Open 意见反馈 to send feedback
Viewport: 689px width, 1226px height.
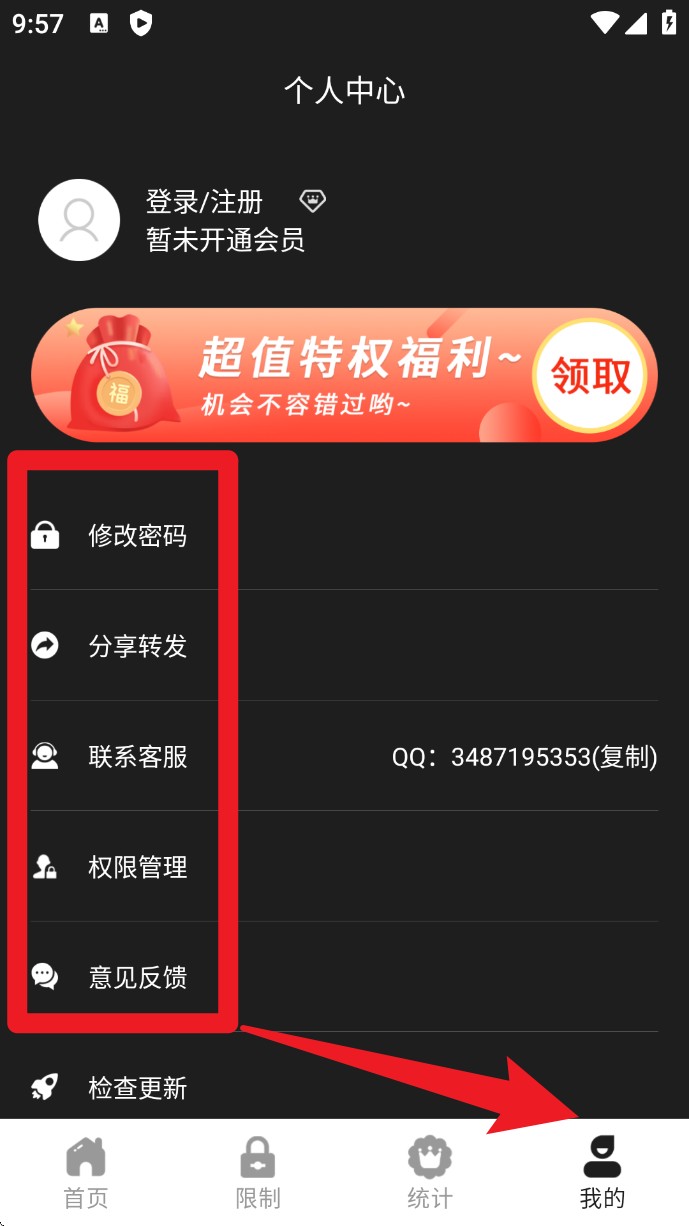[x=137, y=977]
